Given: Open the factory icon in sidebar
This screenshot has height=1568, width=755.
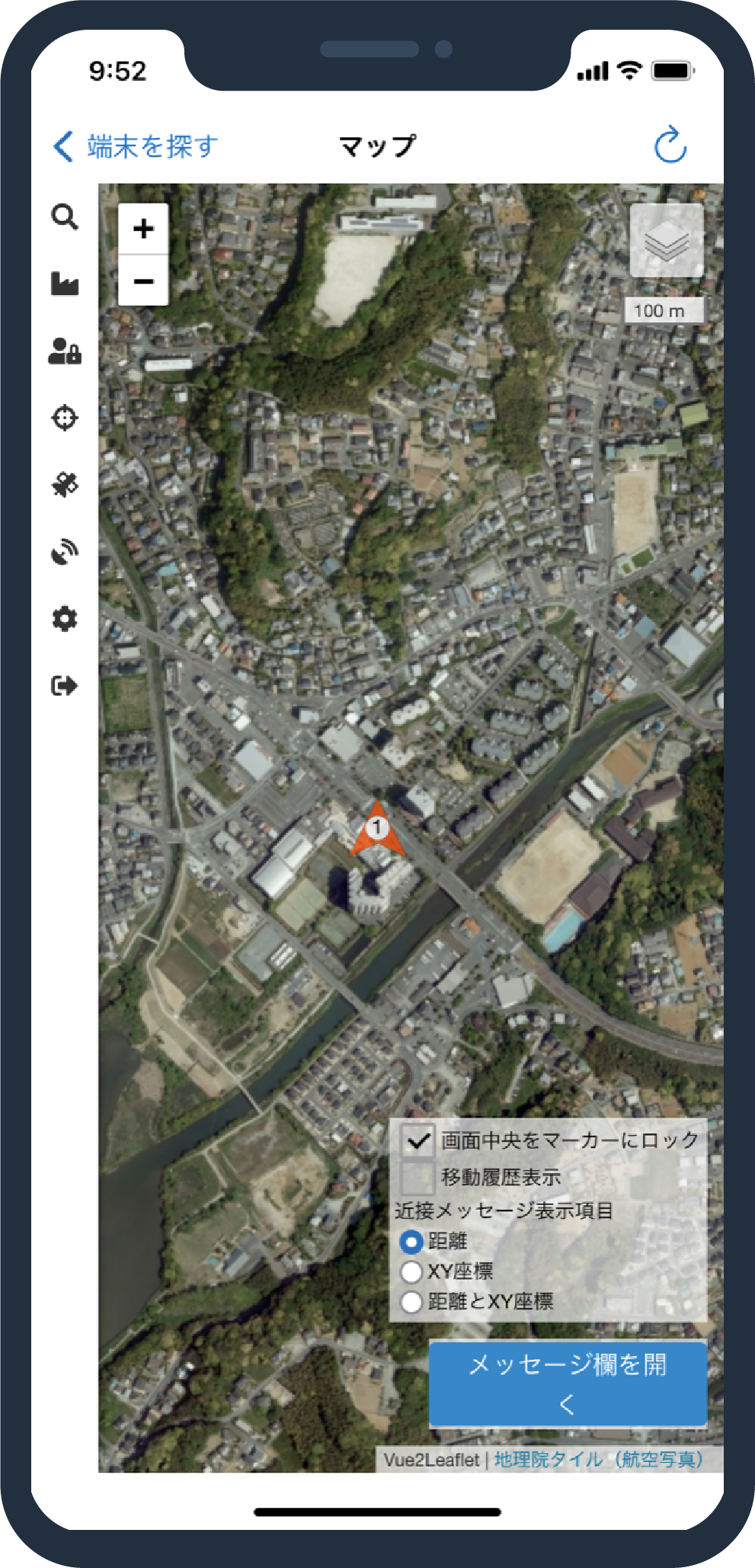Looking at the screenshot, I should pos(65,284).
